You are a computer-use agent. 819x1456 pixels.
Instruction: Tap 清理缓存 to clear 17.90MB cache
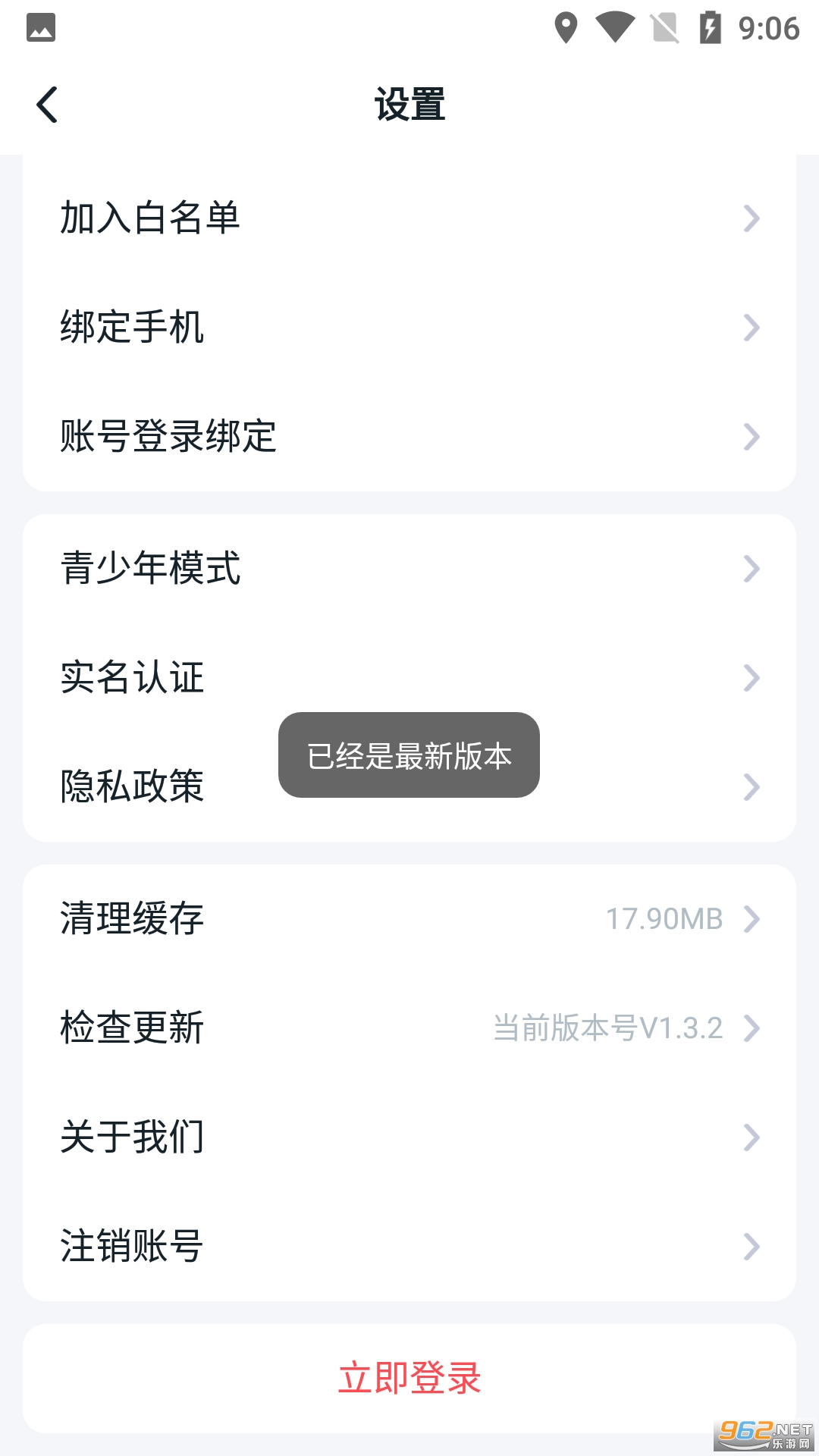point(409,919)
